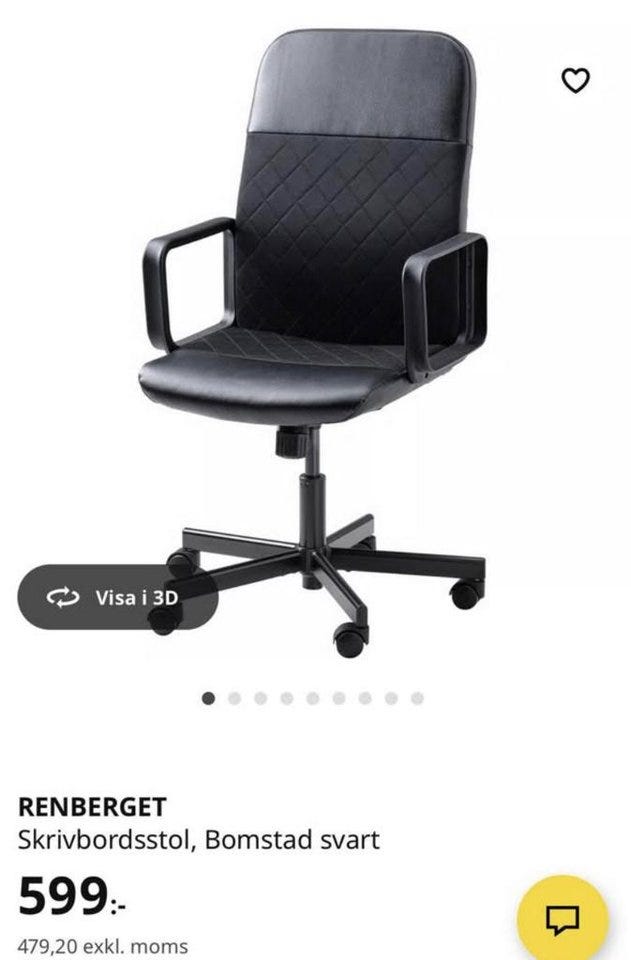Viewport: 631px width, 960px height.
Task: Add RENBERGET chair to favorites
Action: (x=575, y=81)
